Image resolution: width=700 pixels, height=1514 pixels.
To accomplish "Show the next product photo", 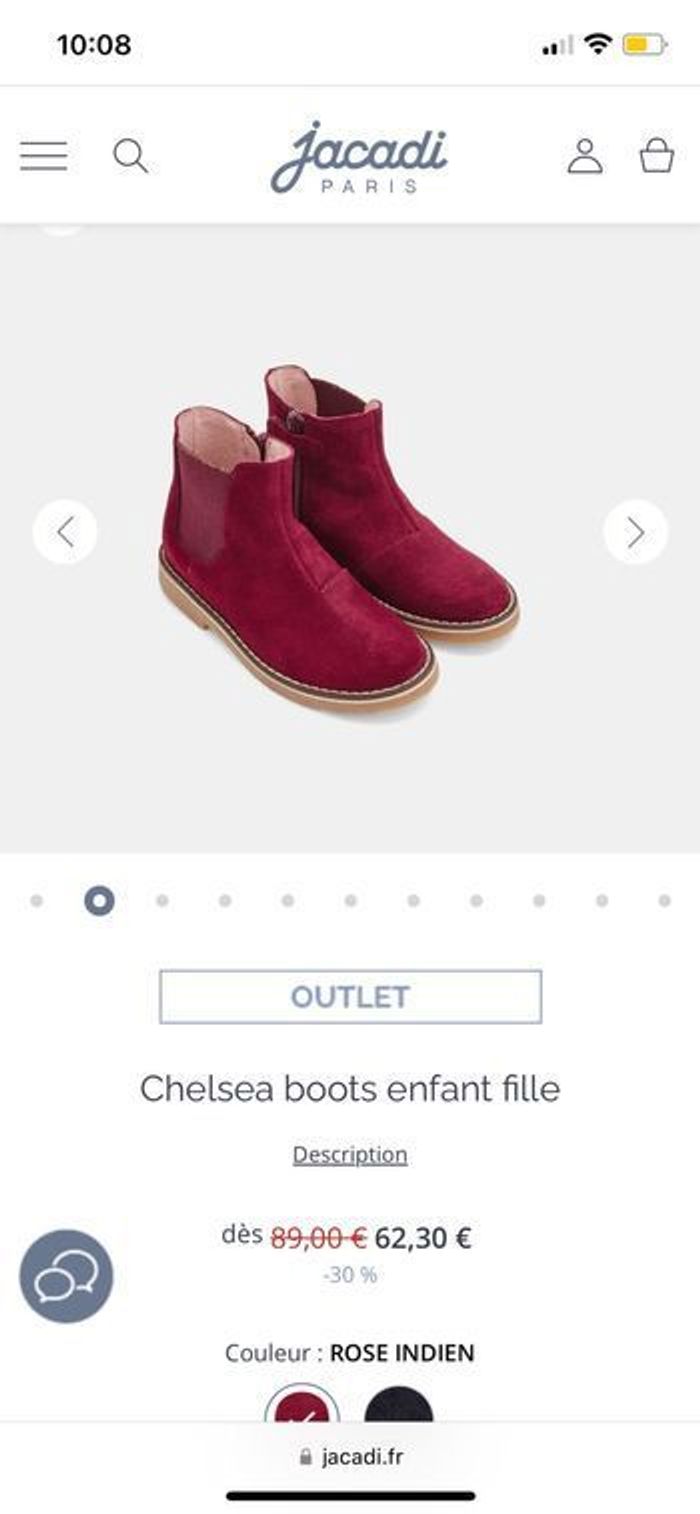I will click(635, 532).
